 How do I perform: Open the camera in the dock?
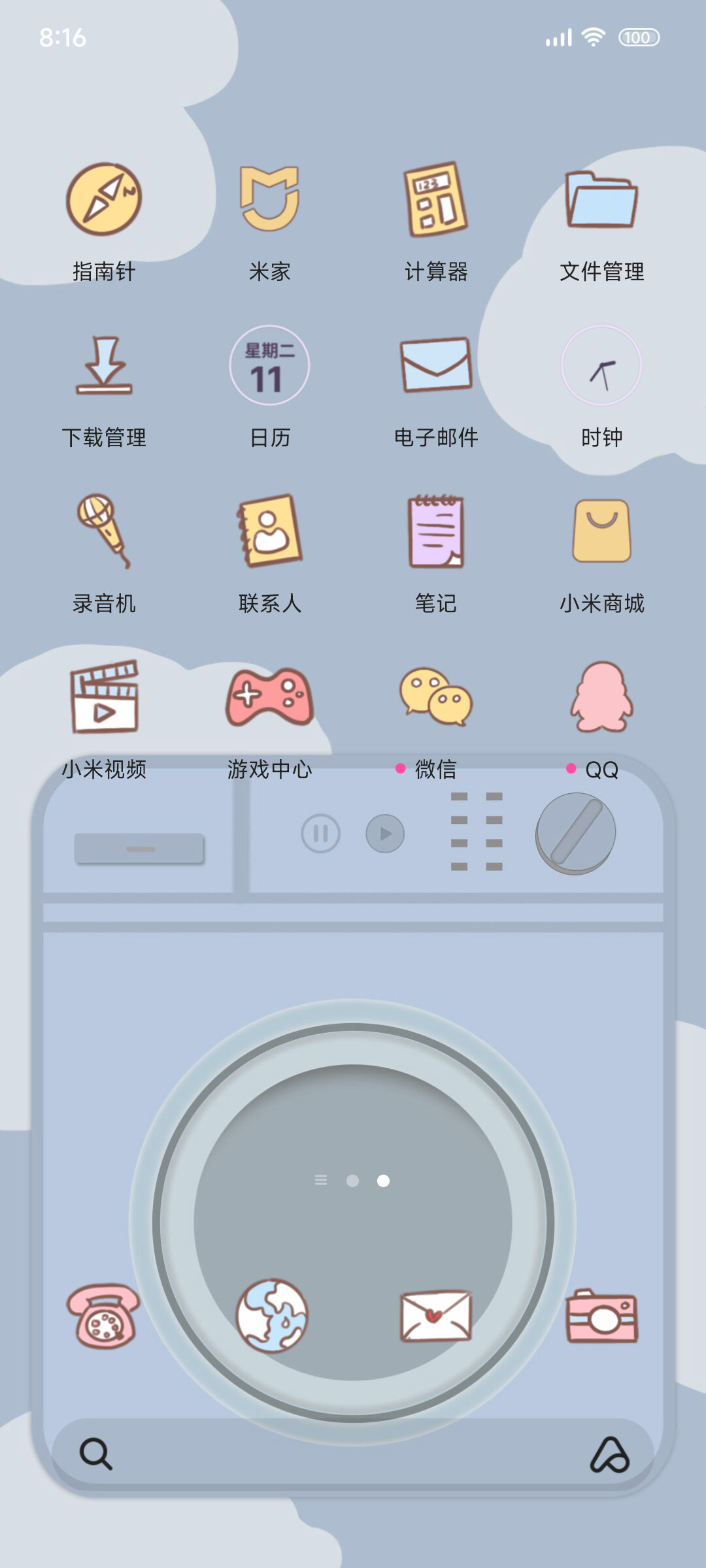[x=601, y=1316]
